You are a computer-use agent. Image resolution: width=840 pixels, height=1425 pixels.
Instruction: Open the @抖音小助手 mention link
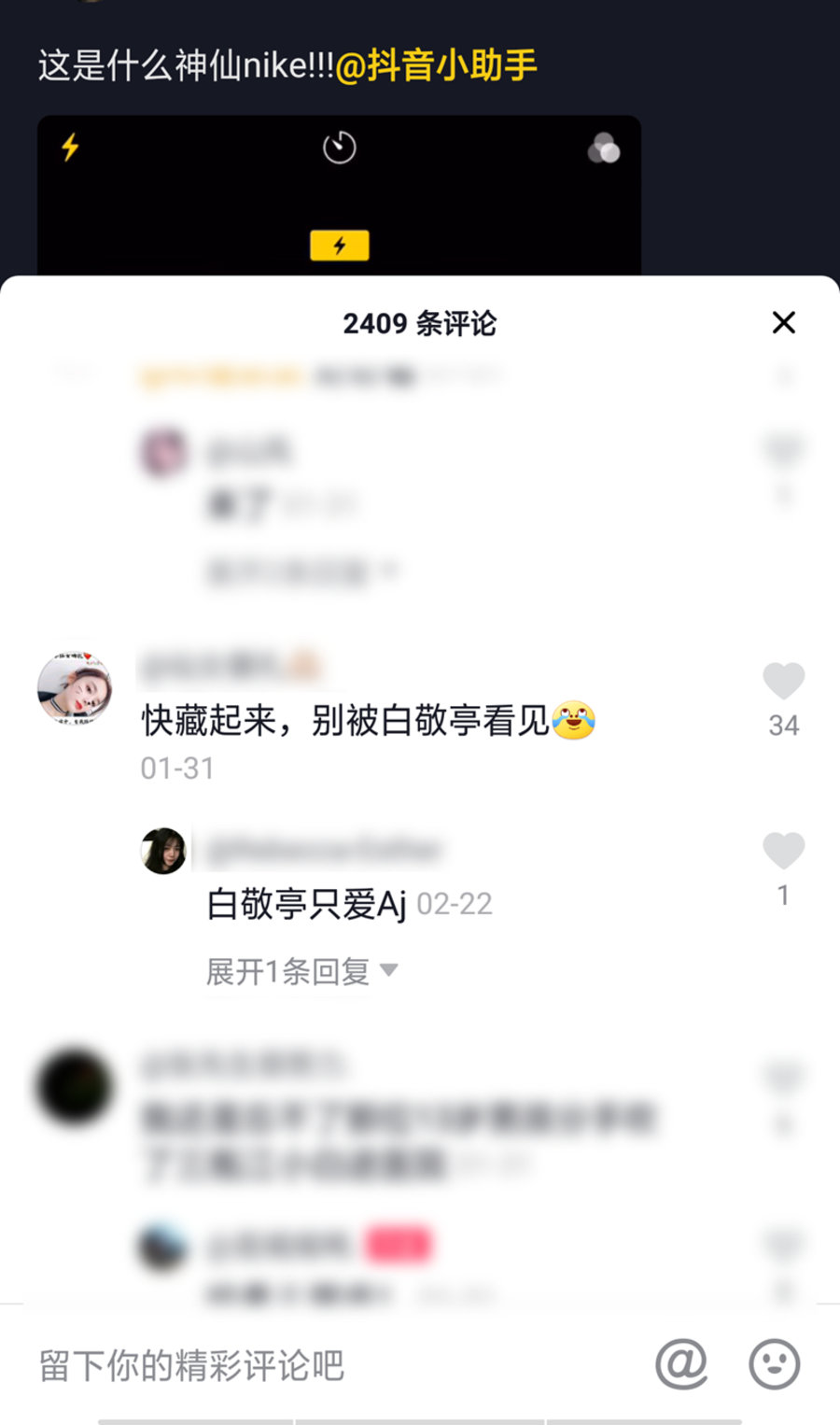coord(436,65)
